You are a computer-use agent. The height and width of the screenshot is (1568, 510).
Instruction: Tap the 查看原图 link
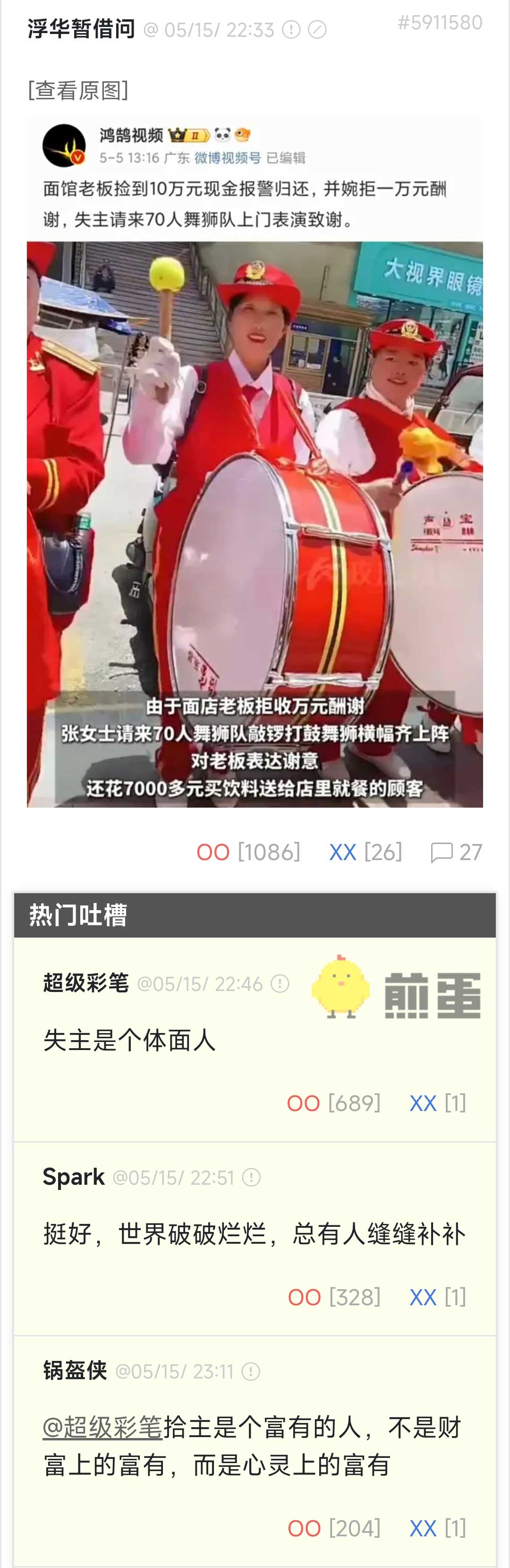(x=78, y=91)
